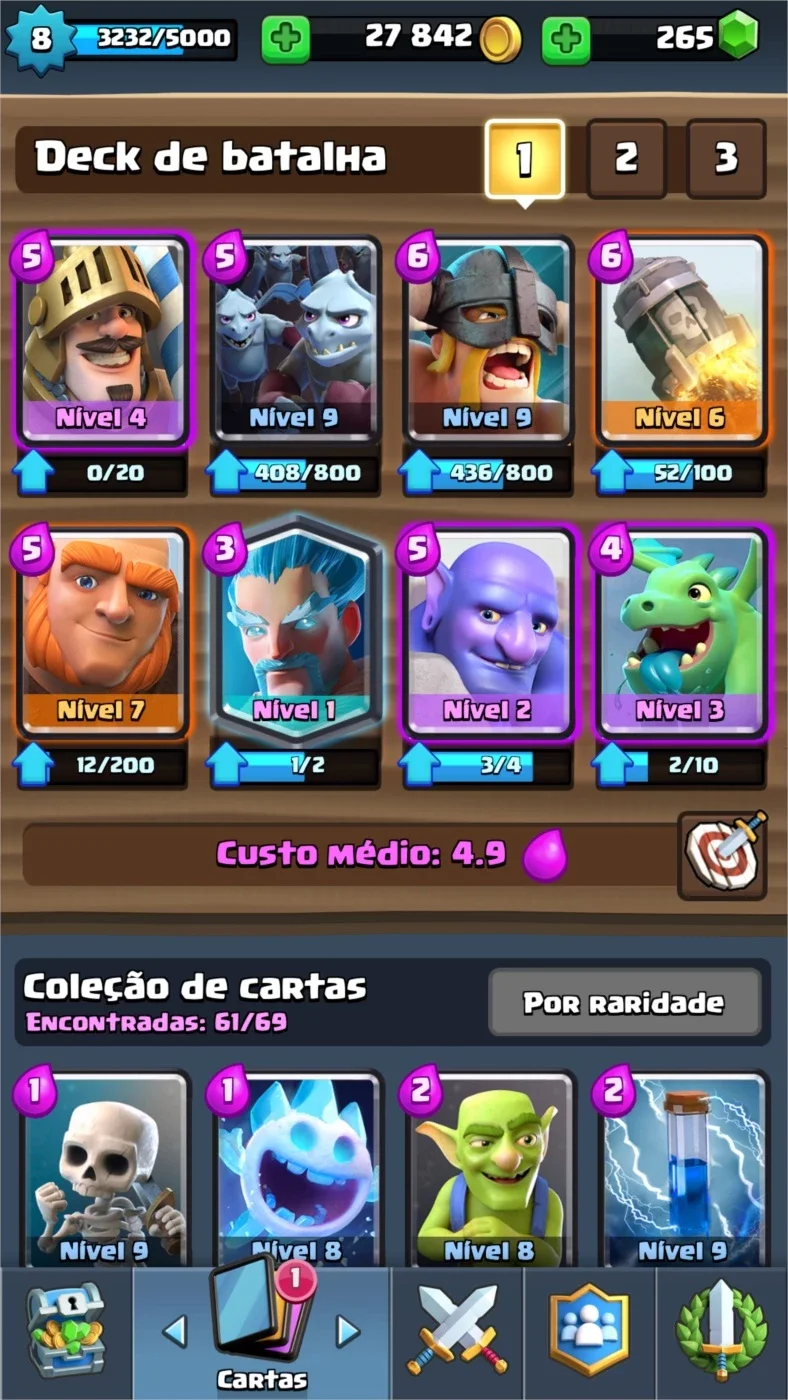Image resolution: width=788 pixels, height=1400 pixels.
Task: Tap the target and sword training icon
Action: tap(724, 855)
